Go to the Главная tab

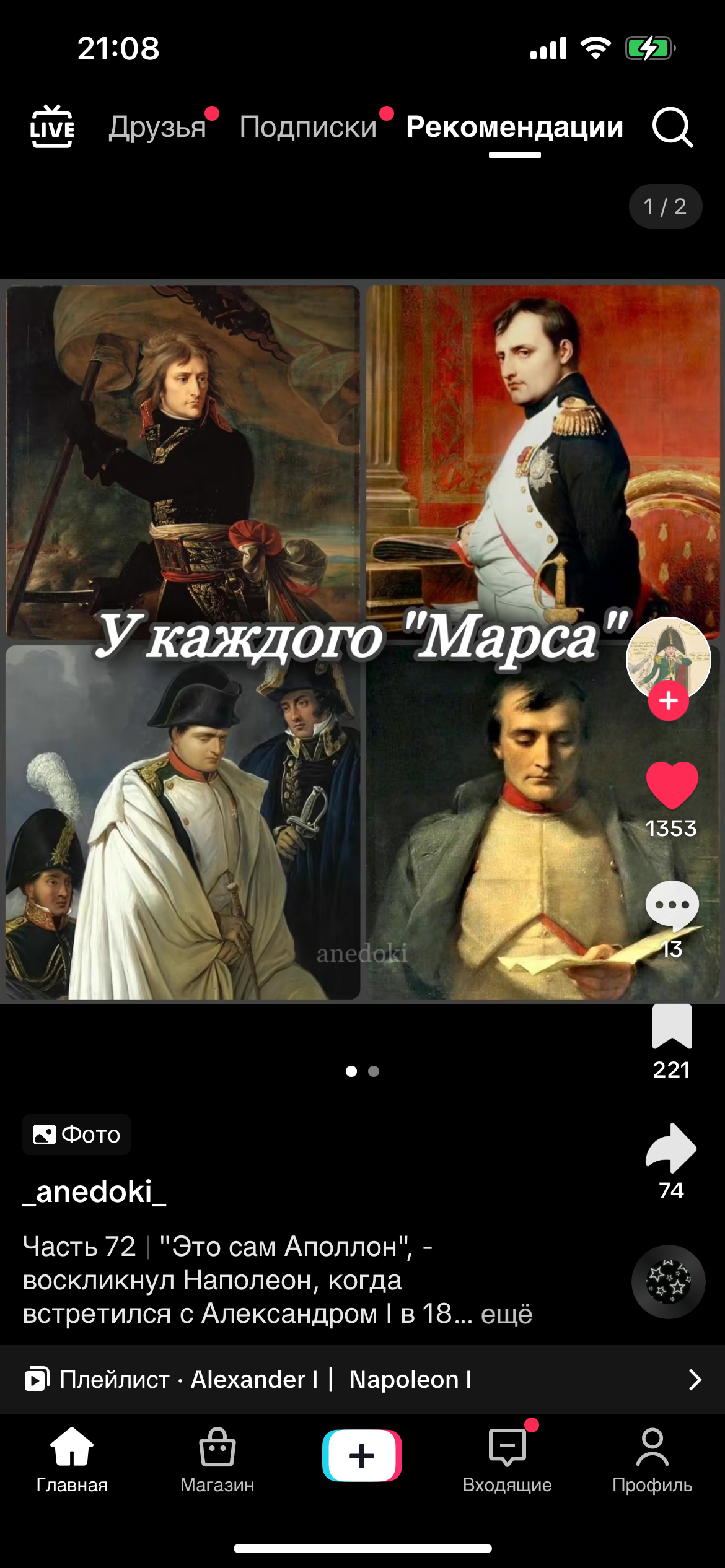click(x=72, y=1460)
